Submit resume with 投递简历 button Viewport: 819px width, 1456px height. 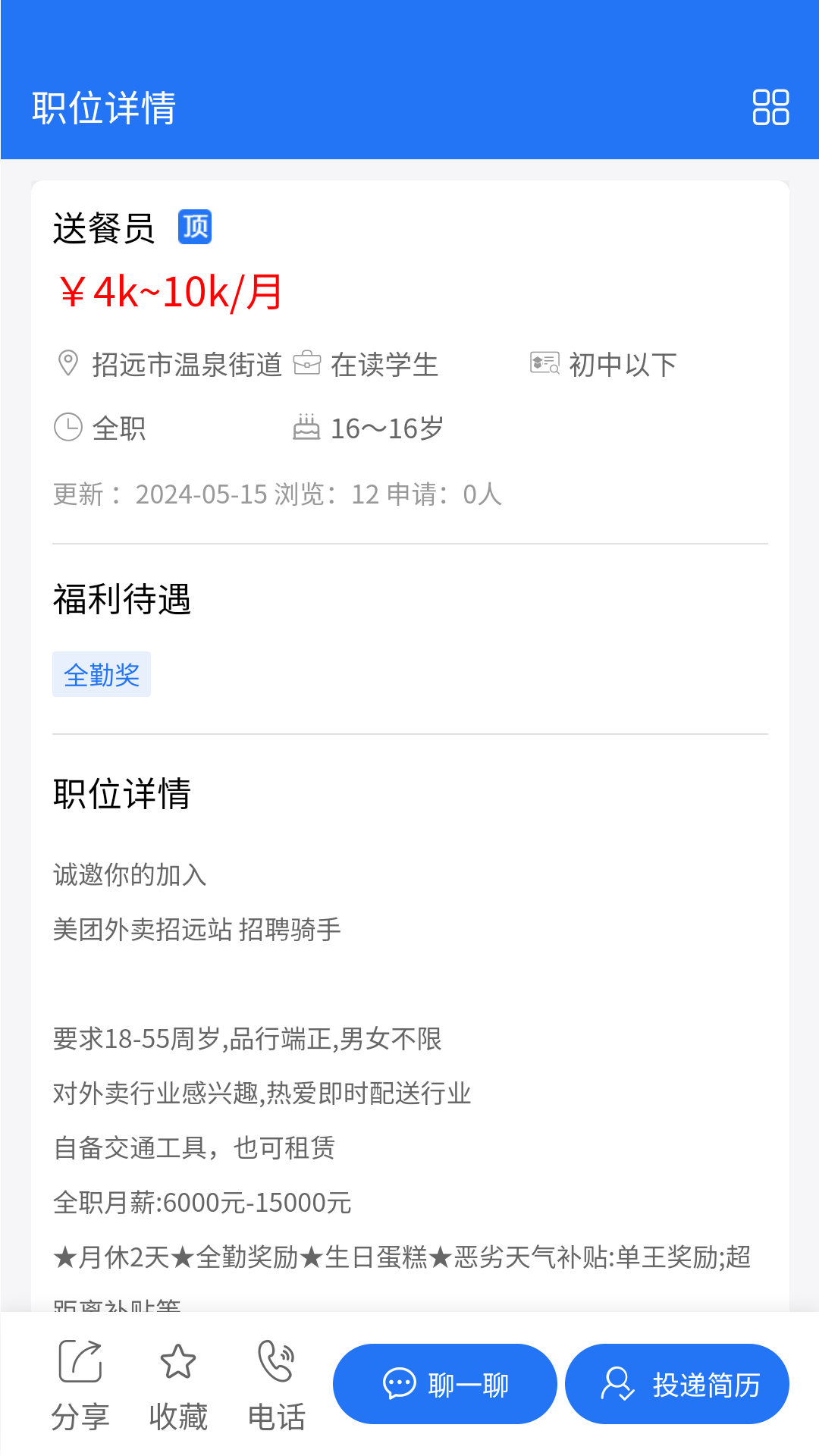(676, 1382)
